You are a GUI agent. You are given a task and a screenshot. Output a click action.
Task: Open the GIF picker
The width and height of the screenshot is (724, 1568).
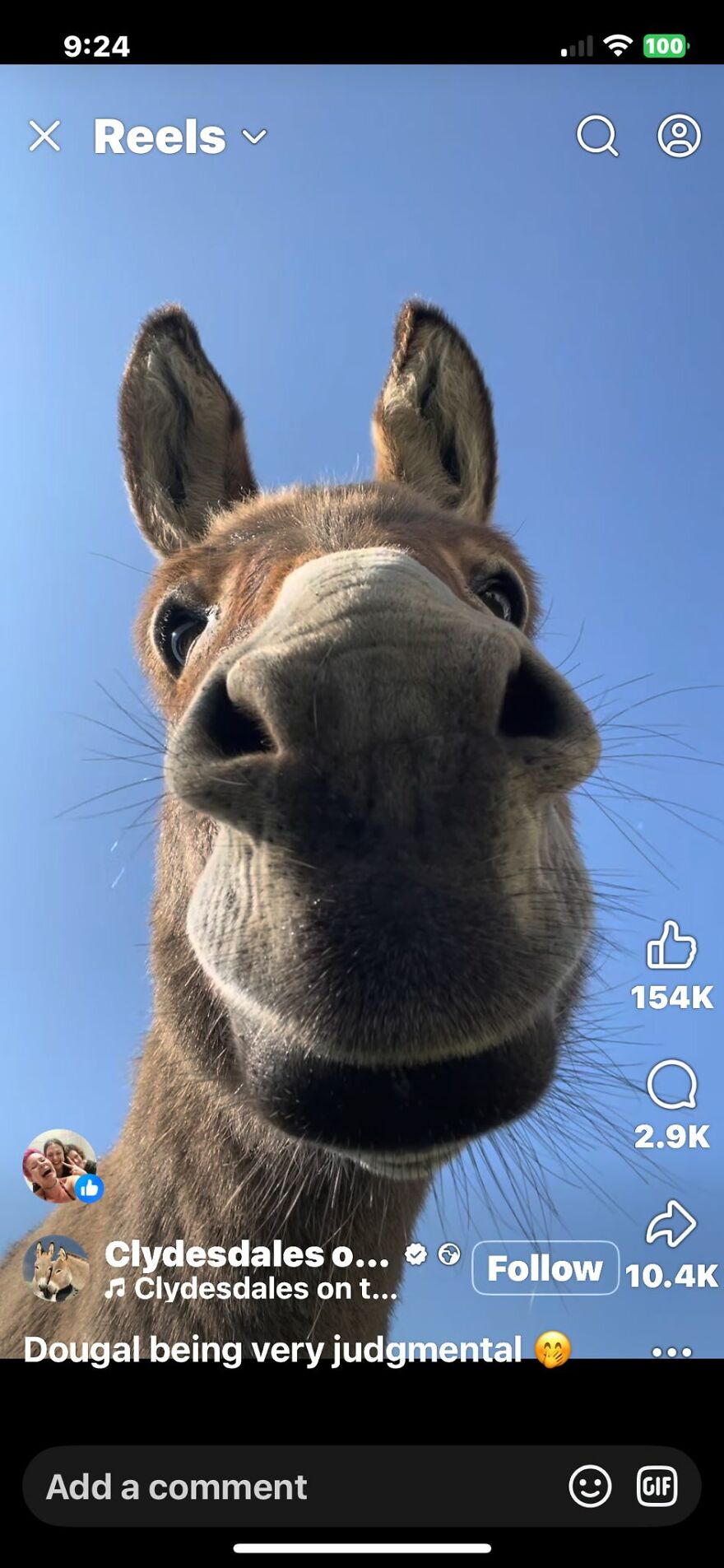[657, 1487]
